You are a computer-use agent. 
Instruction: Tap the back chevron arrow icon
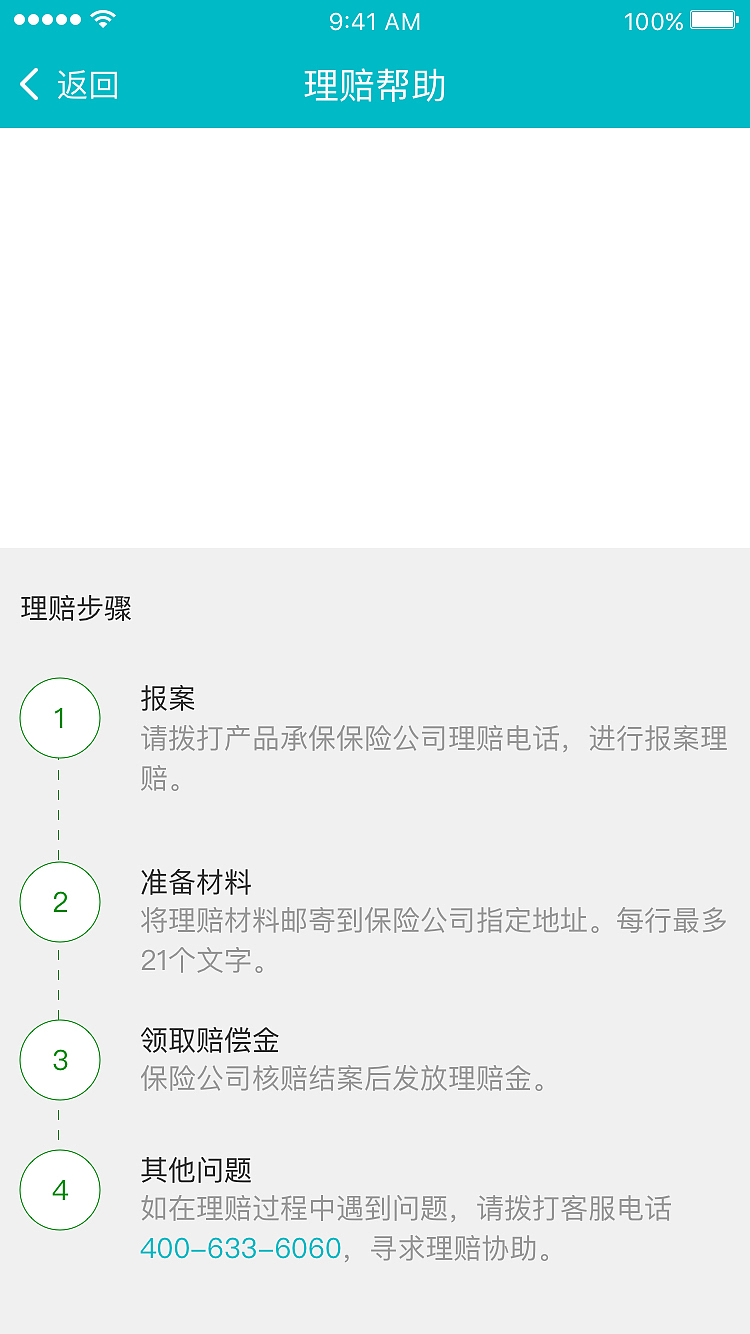[x=28, y=87]
